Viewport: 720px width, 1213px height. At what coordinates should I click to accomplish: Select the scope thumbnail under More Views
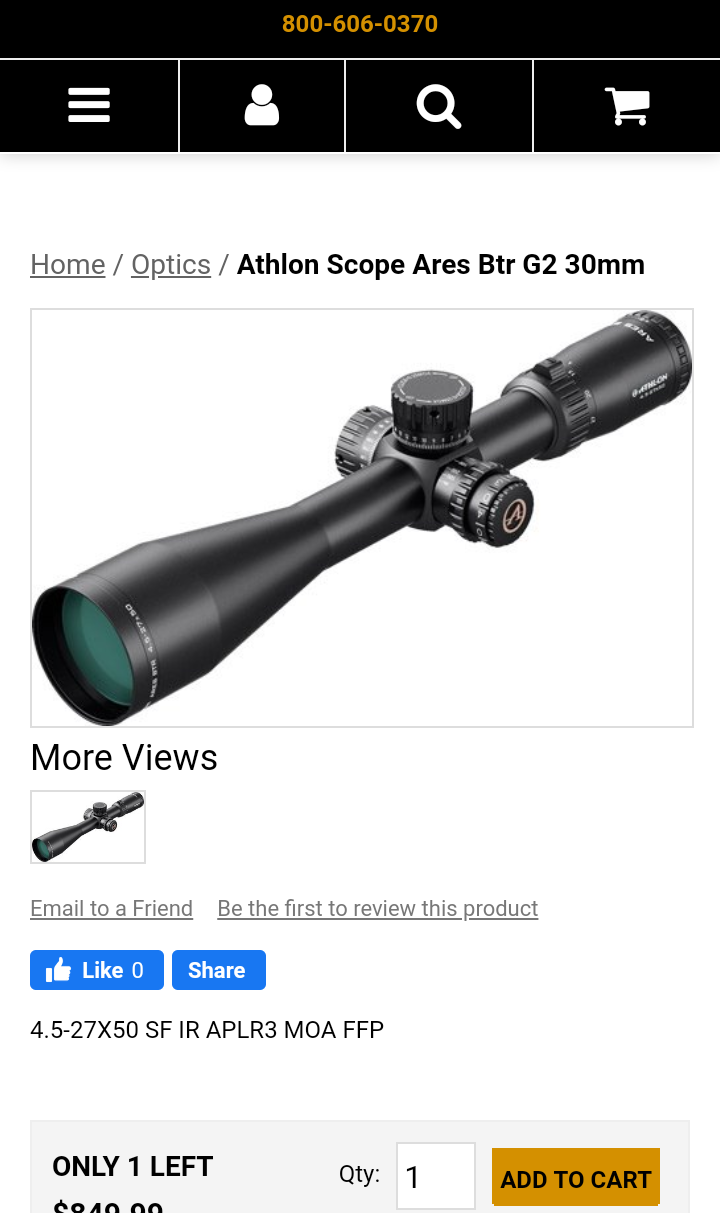click(88, 827)
